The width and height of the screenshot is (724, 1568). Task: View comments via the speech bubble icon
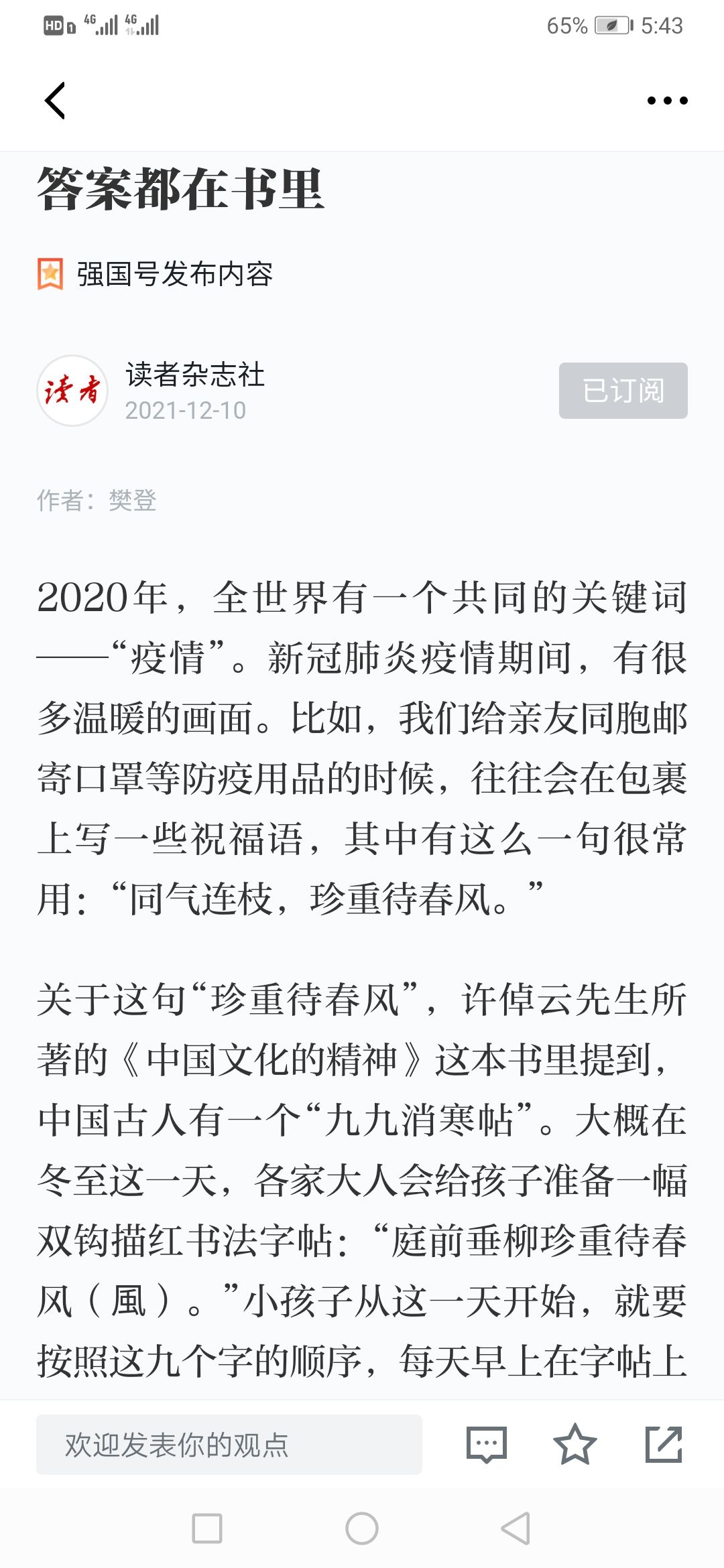pos(487,1445)
